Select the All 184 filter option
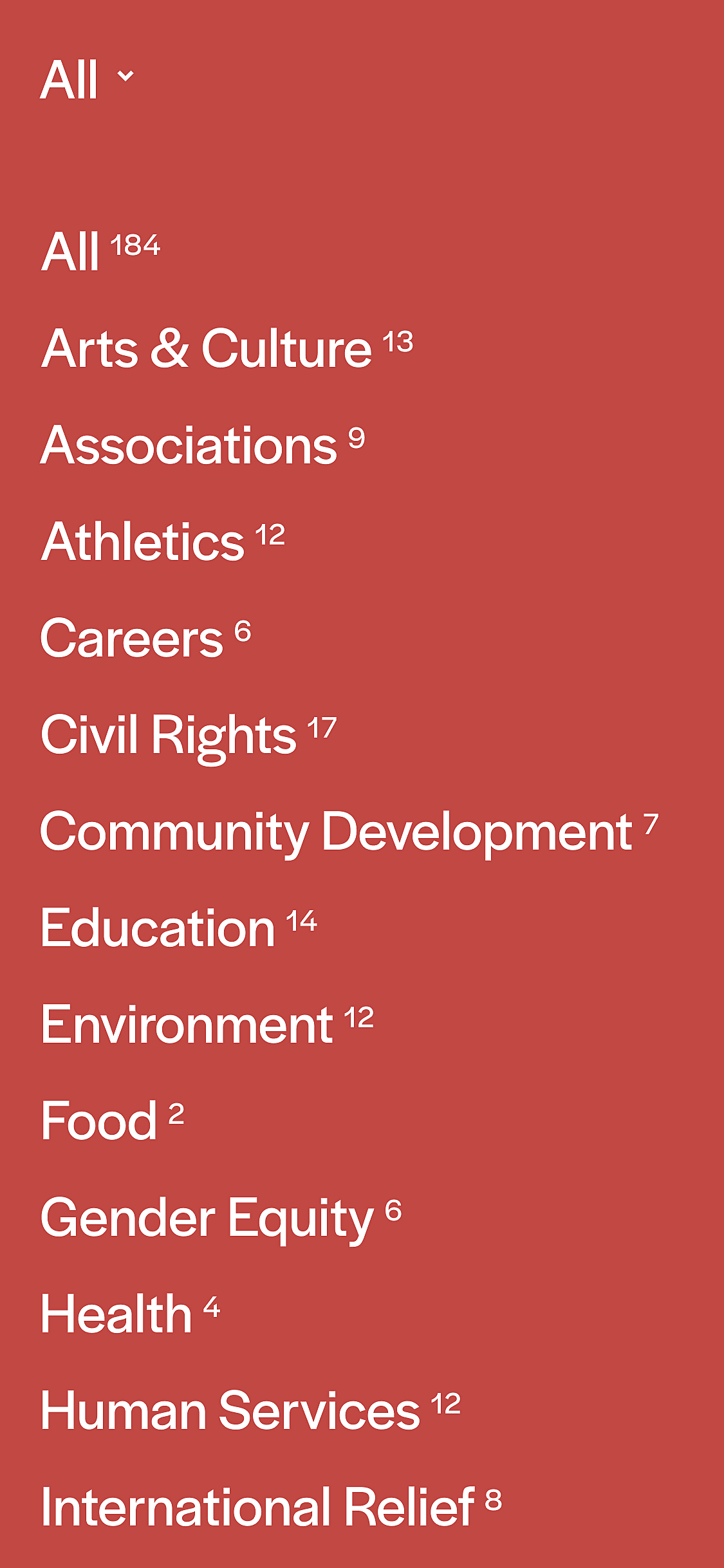 coord(100,251)
